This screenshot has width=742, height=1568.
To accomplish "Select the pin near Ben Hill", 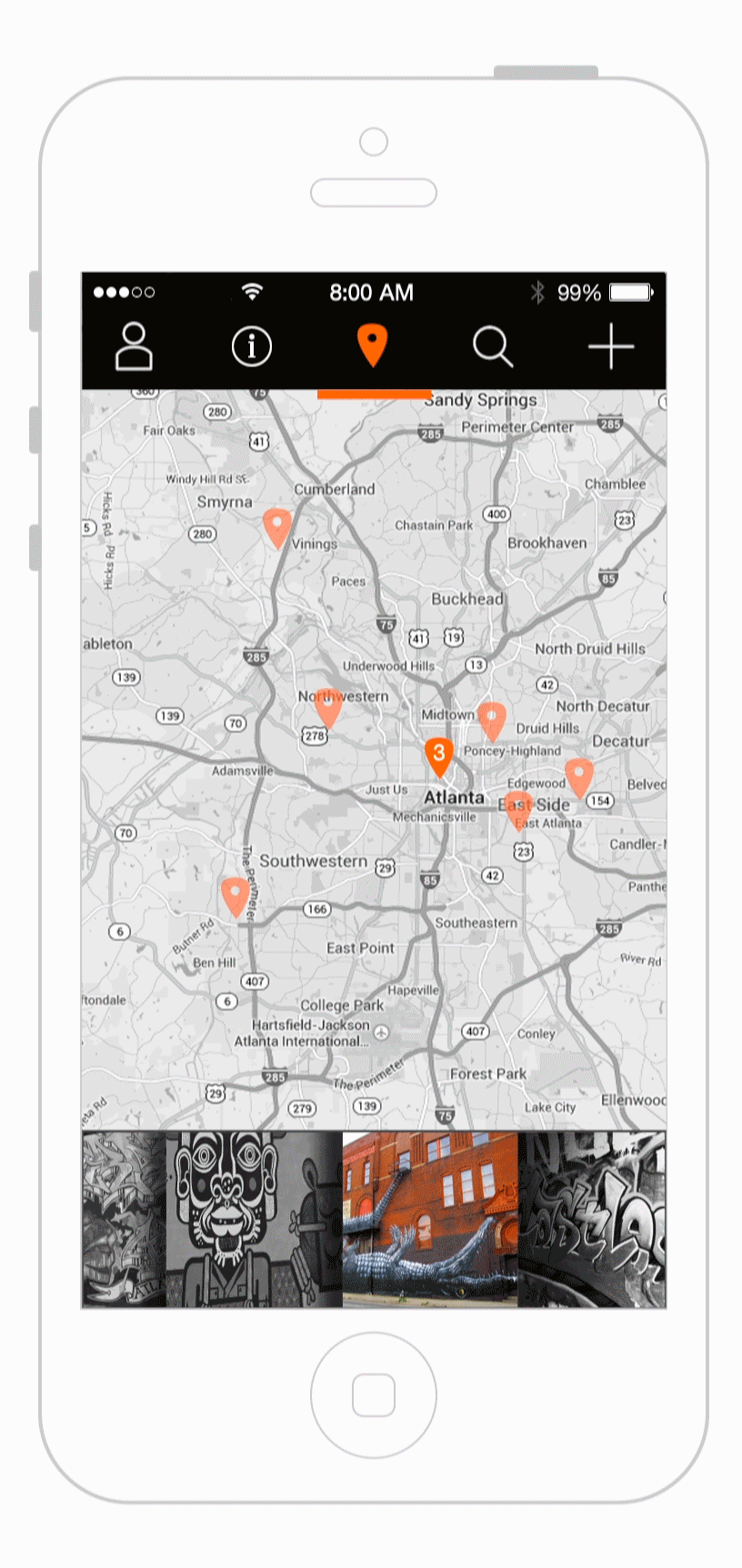I will pos(235,894).
